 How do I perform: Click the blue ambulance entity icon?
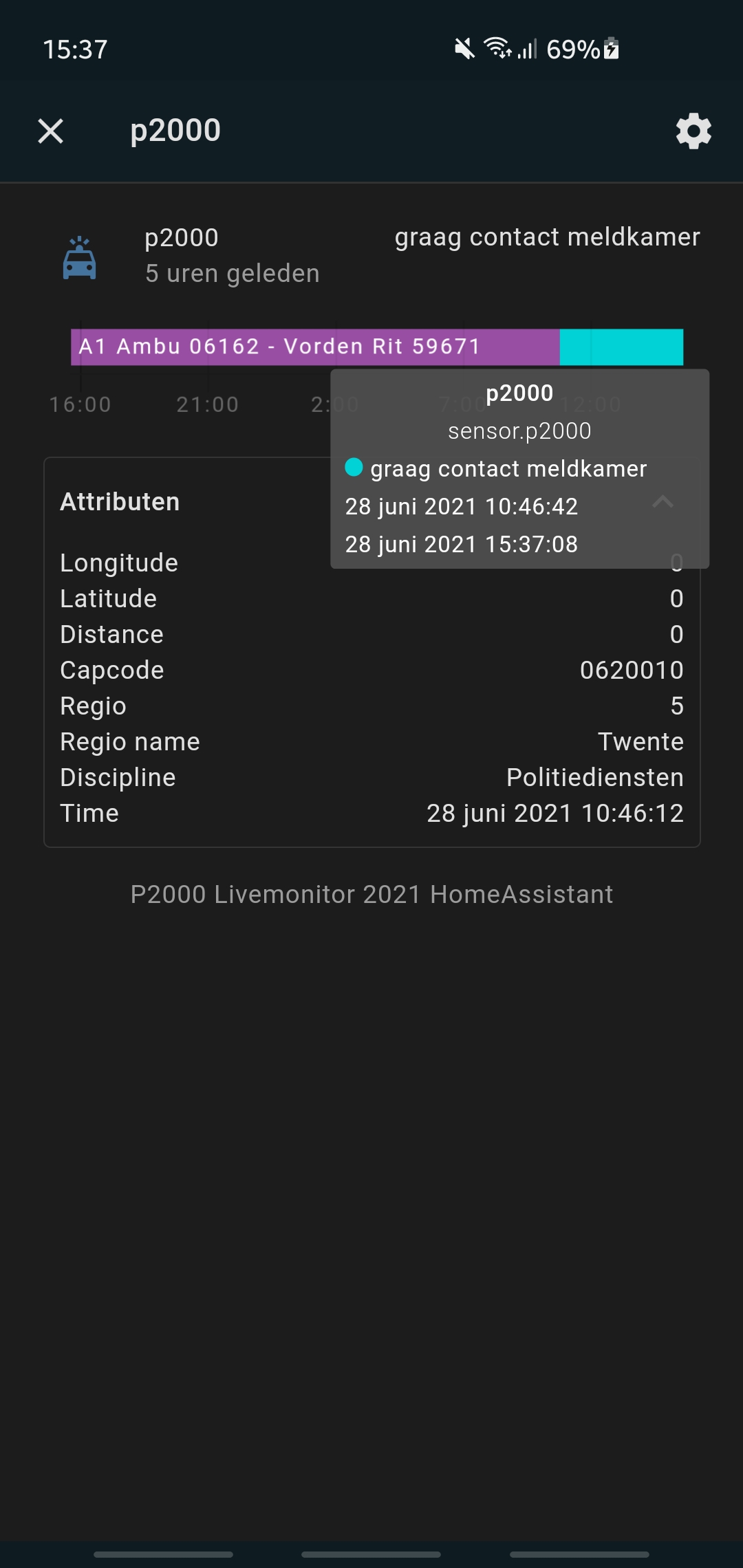pos(79,258)
